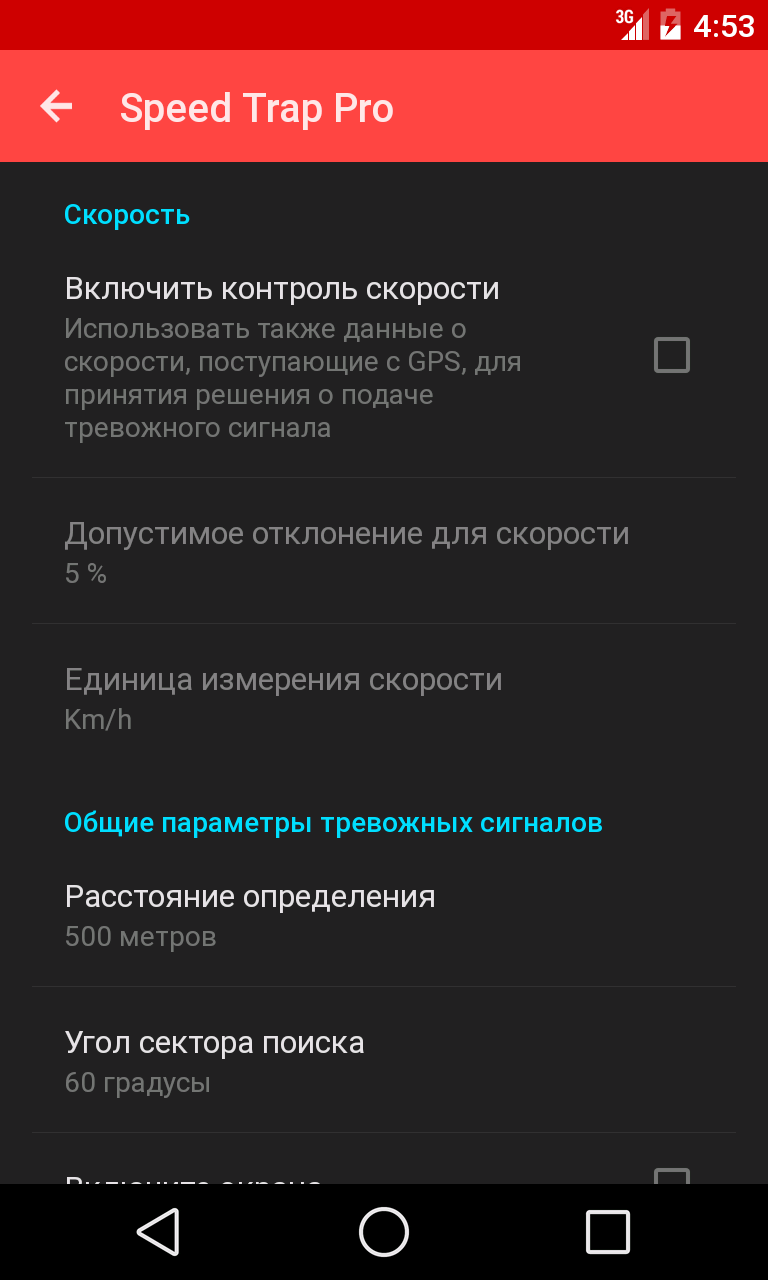768x1280 pixels.
Task: Open the system recent apps button
Action: 607,1231
